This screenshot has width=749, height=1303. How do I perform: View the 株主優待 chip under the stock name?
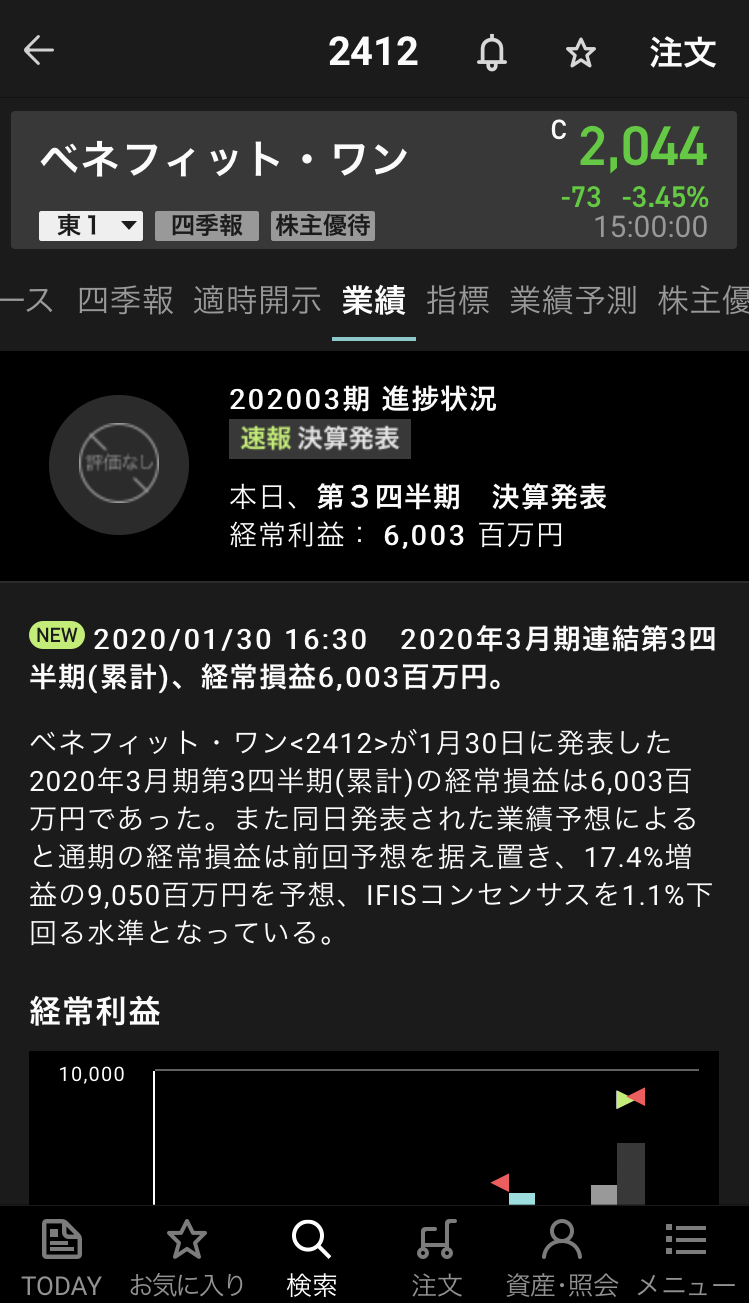(x=323, y=226)
